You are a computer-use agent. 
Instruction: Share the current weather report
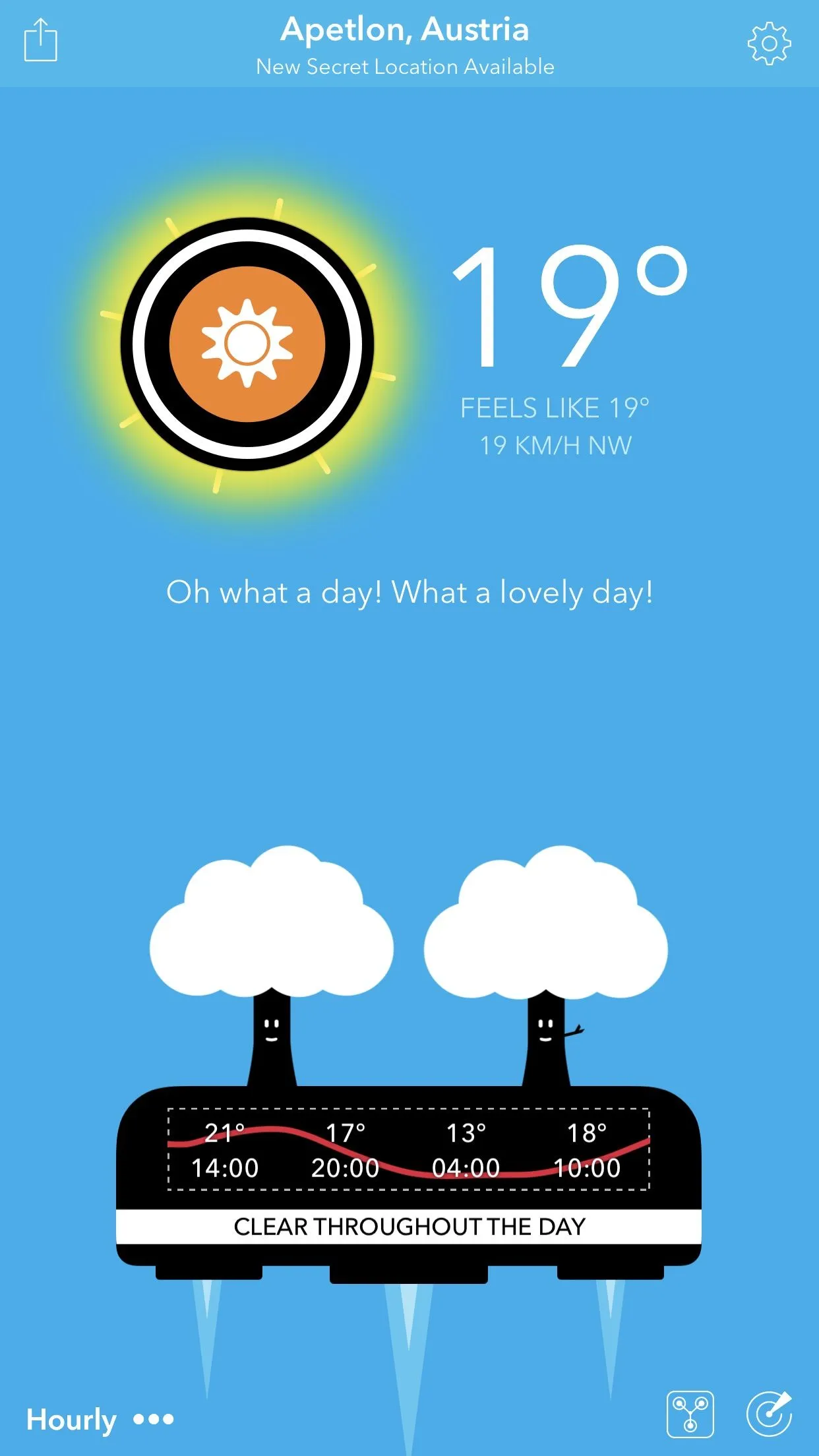pyautogui.click(x=41, y=41)
